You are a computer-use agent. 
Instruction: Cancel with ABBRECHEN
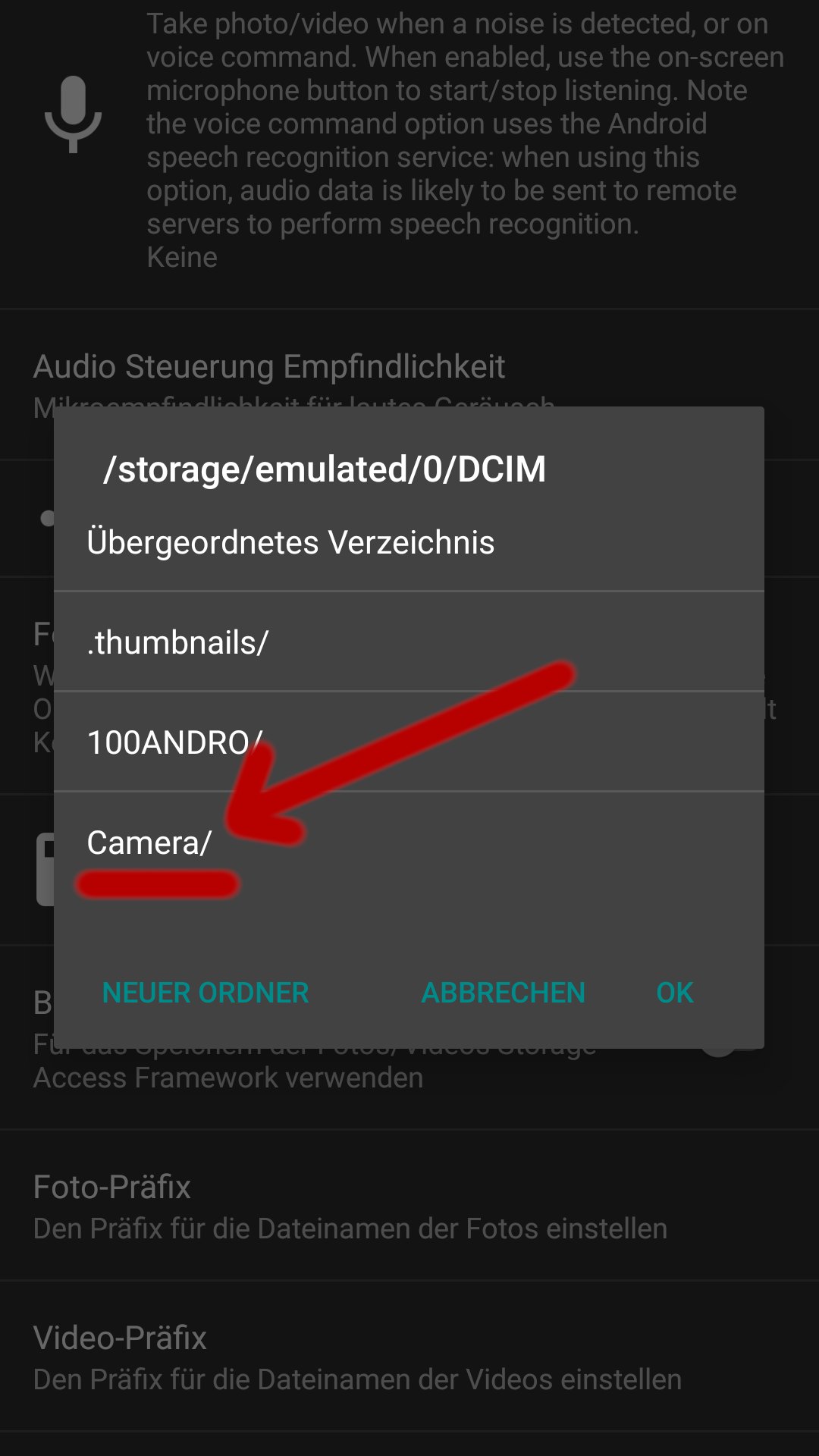(x=503, y=993)
